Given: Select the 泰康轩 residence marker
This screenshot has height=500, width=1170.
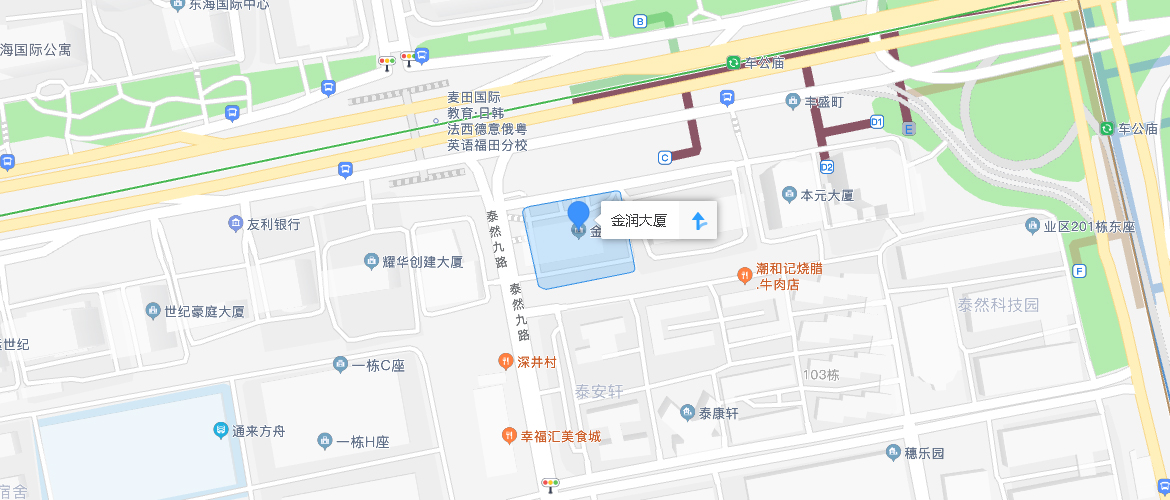Looking at the screenshot, I should pos(687,412).
